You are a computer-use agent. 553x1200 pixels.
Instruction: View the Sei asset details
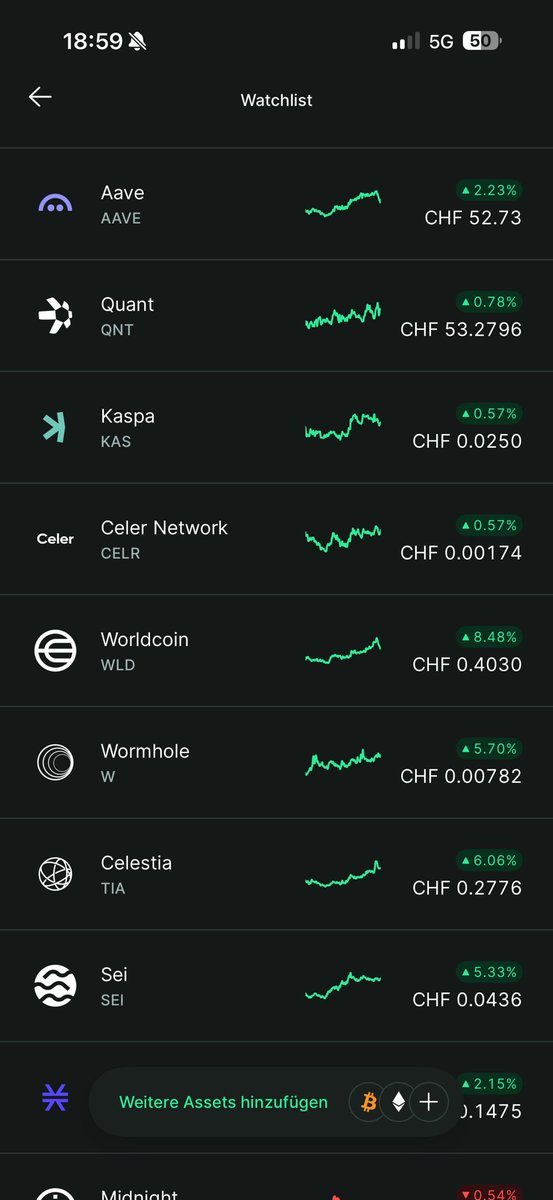pyautogui.click(x=276, y=987)
